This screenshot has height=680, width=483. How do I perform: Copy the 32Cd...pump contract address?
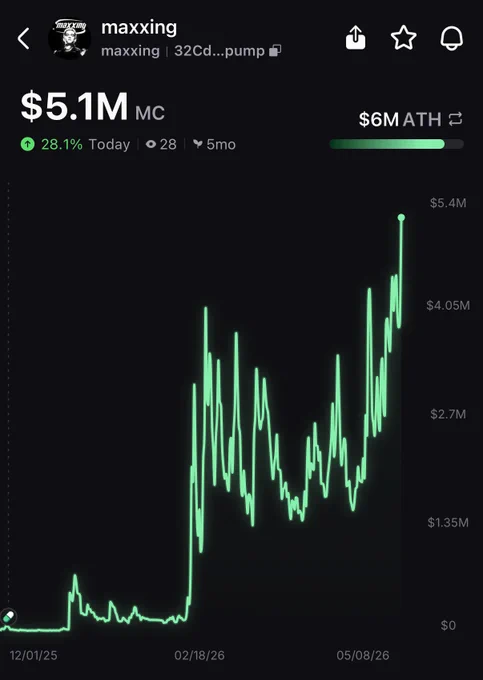click(x=275, y=51)
